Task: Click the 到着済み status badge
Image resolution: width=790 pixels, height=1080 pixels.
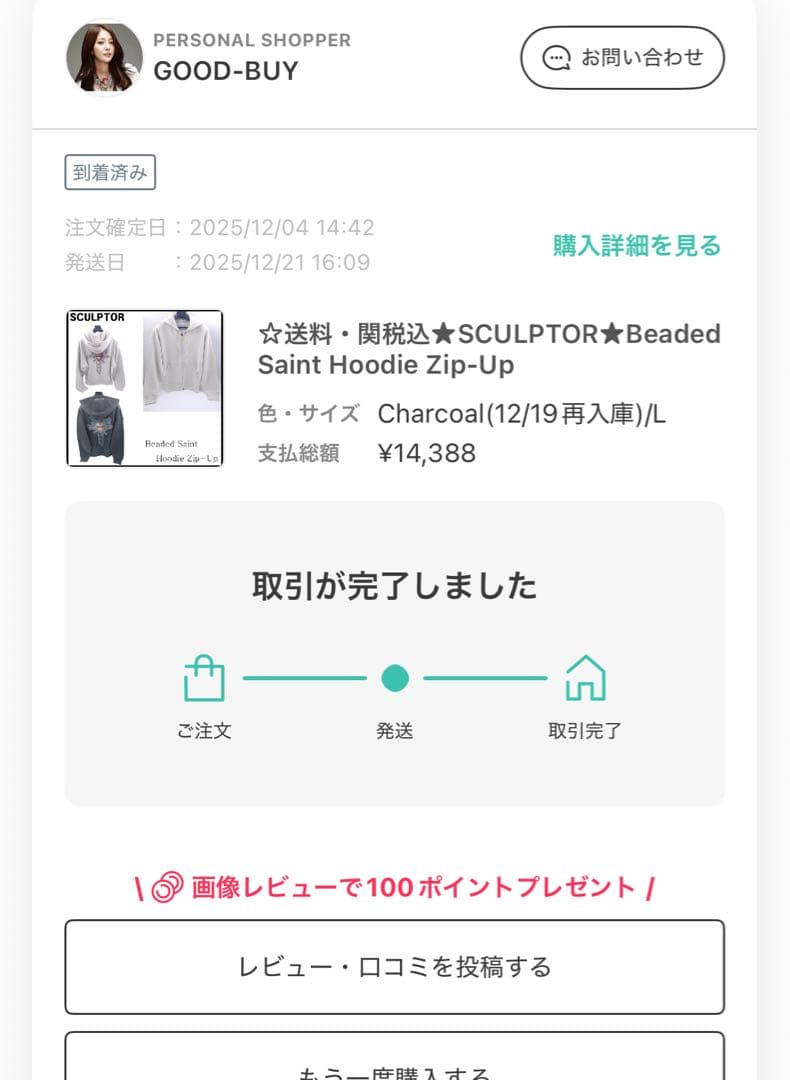Action: click(108, 172)
